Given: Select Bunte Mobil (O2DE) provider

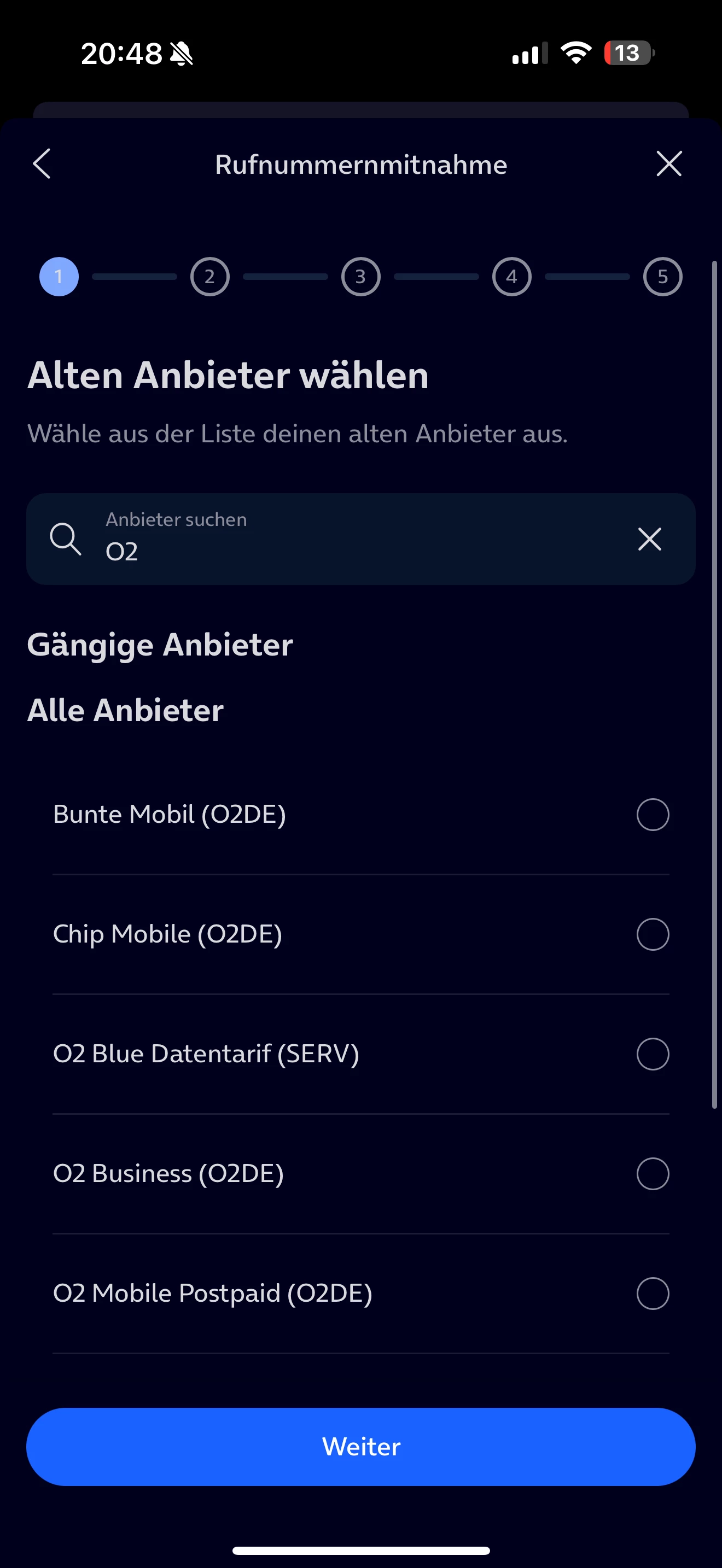Looking at the screenshot, I should click(x=652, y=815).
